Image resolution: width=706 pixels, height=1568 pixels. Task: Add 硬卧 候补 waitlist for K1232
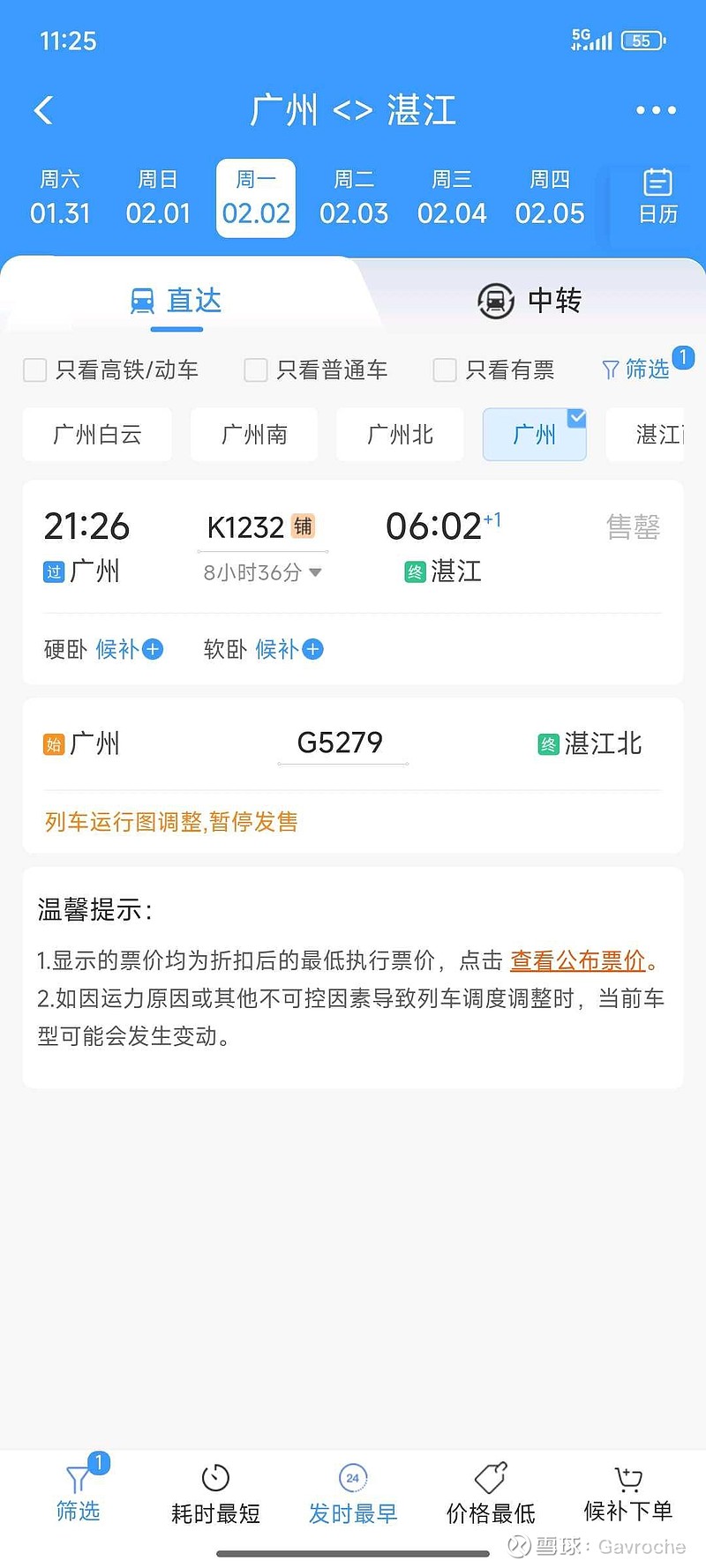(x=130, y=649)
